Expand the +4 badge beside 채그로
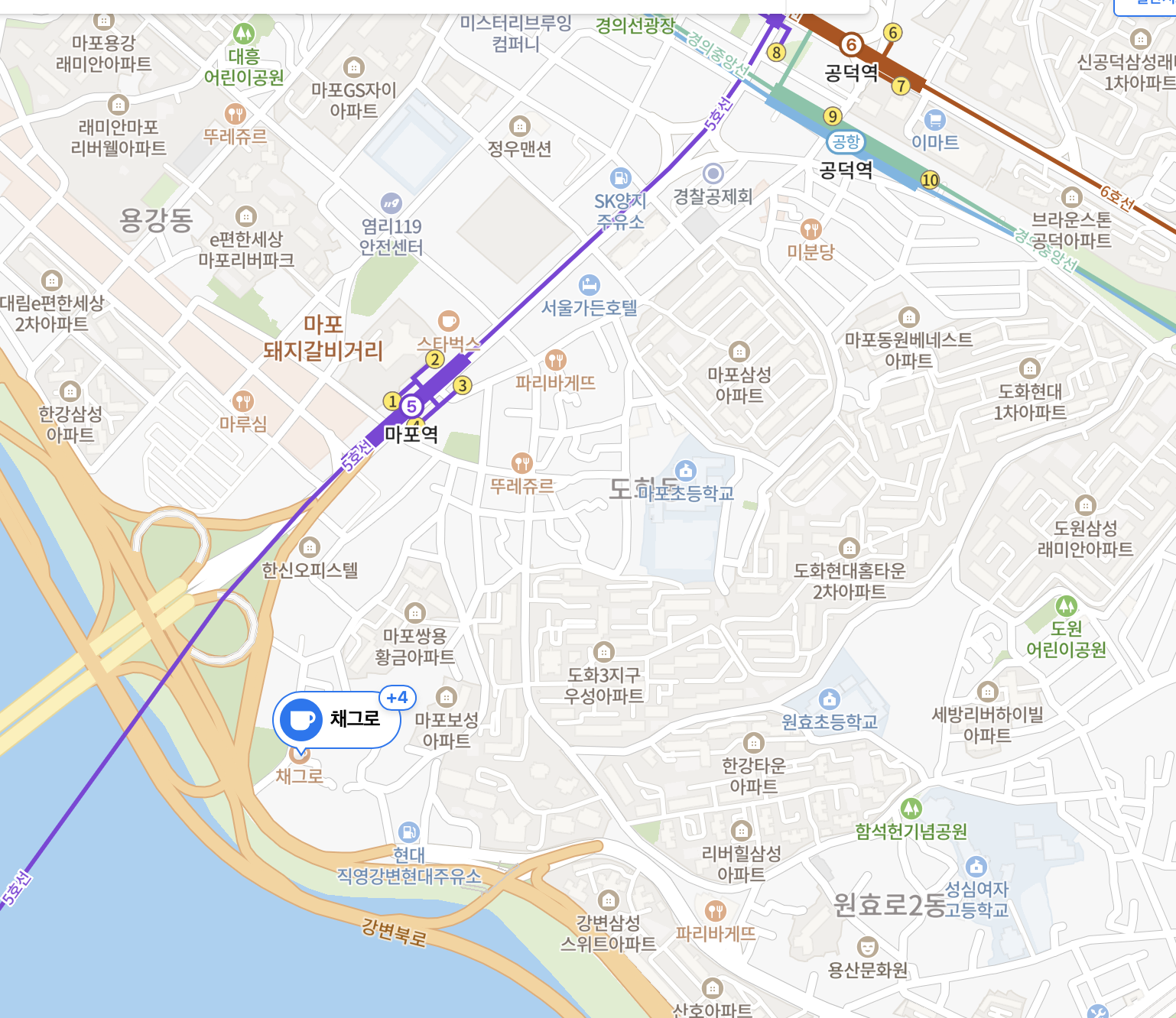This screenshot has width=1176, height=1018. [397, 697]
